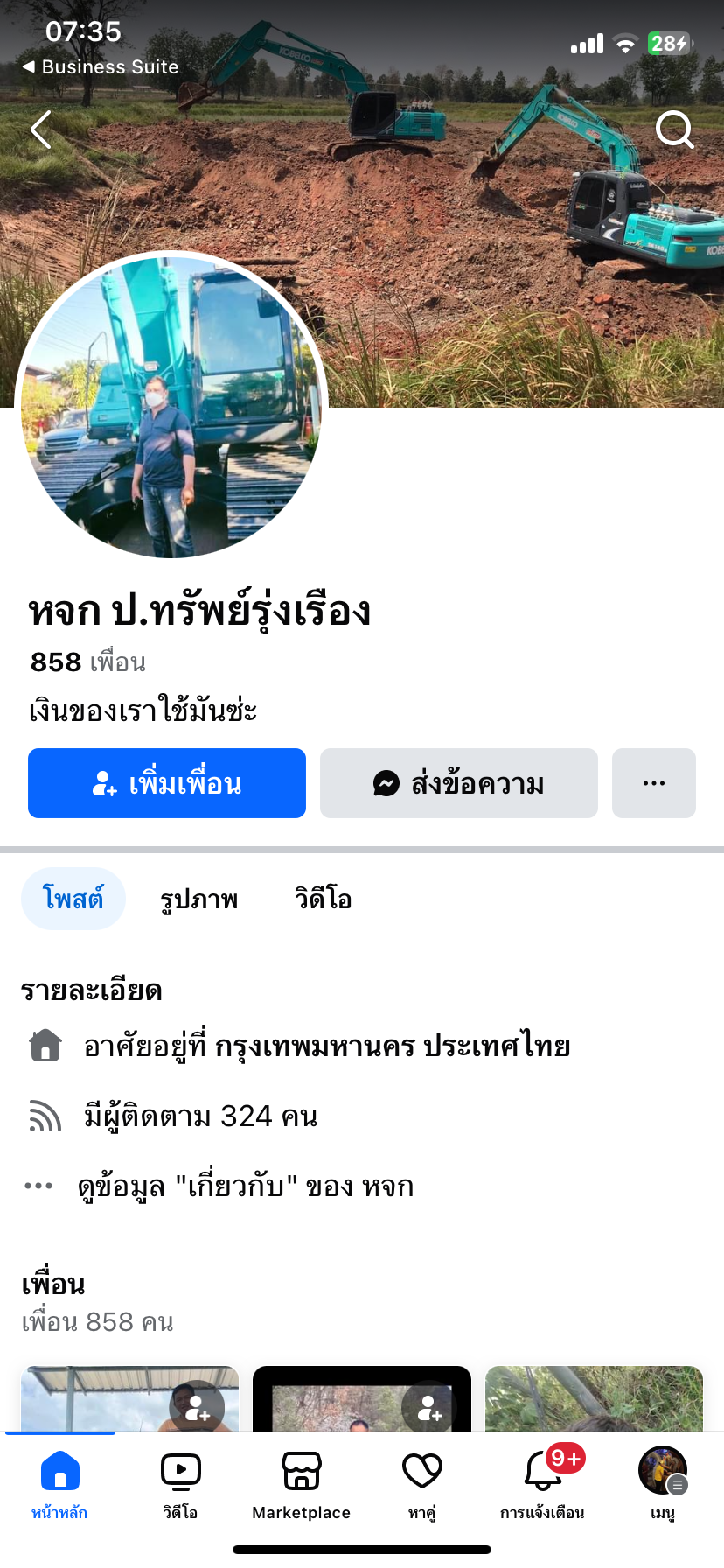Screen dimensions: 724x1568
Task: Open ดูข้อมูล "เกี่ยวกับ" ของ หจก row
Action: click(x=245, y=1186)
